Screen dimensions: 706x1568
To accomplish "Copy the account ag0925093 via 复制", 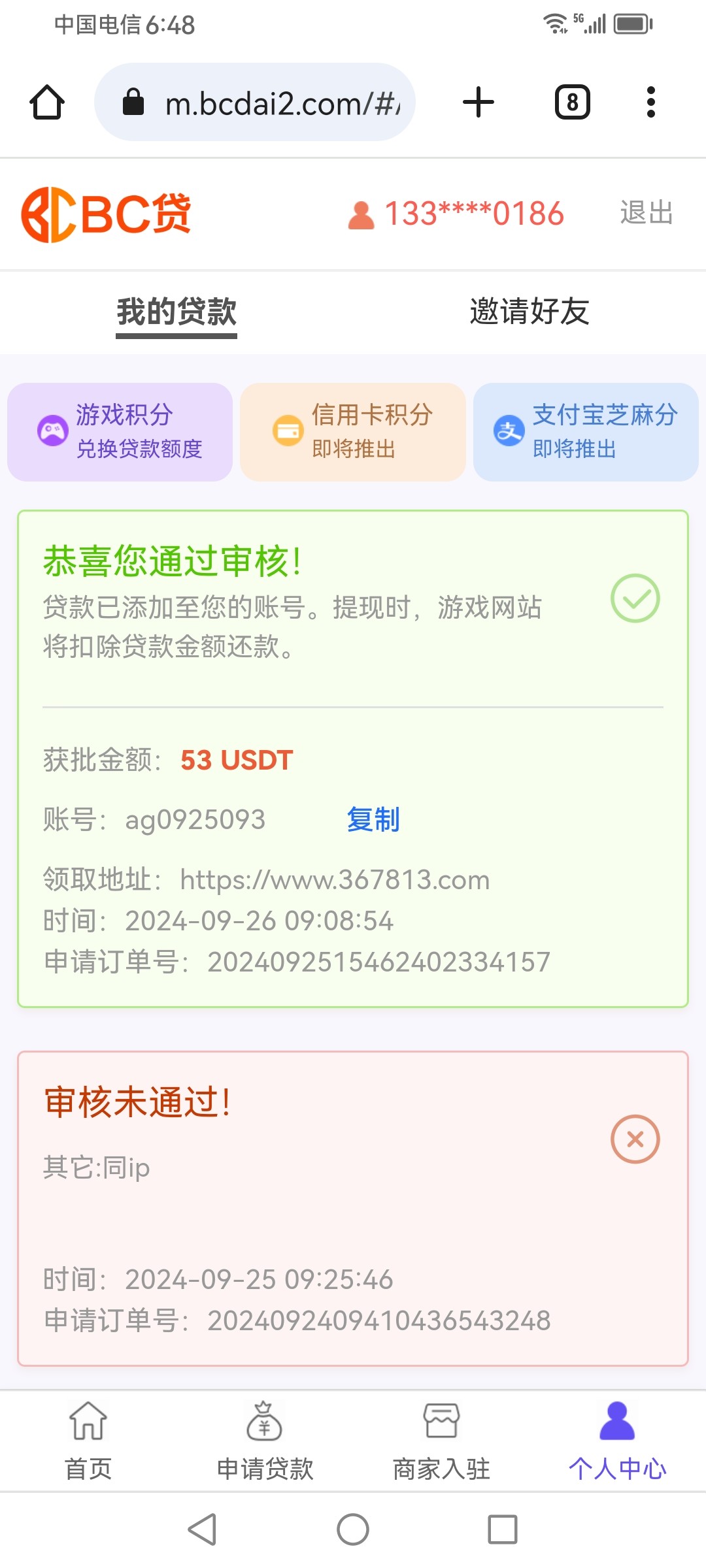I will [x=373, y=819].
